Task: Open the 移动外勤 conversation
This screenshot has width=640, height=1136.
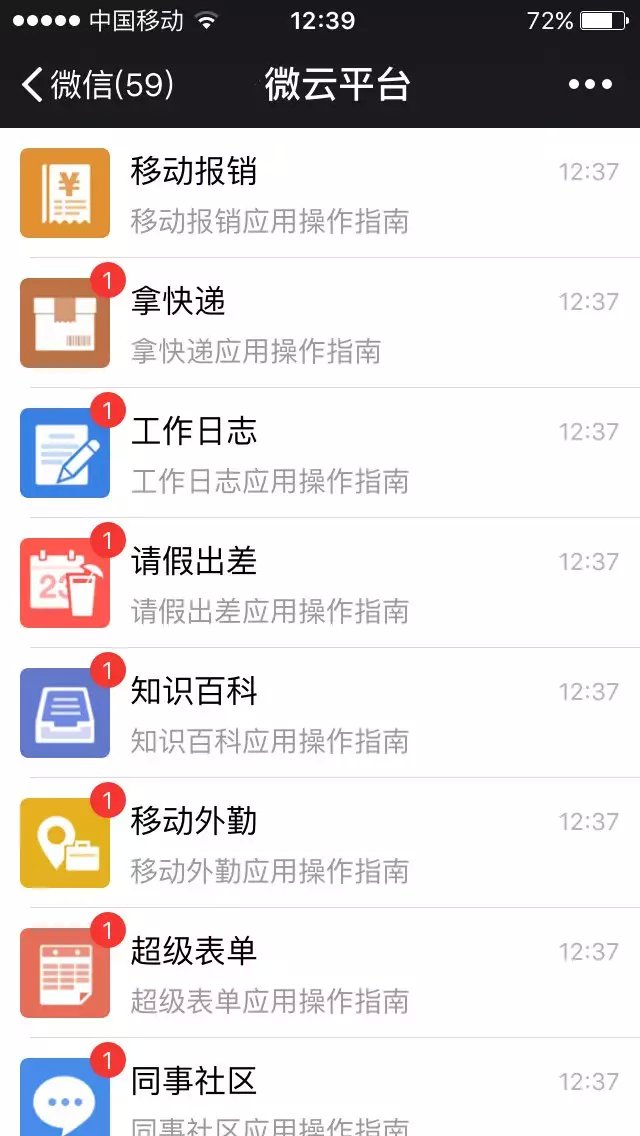Action: coord(320,843)
